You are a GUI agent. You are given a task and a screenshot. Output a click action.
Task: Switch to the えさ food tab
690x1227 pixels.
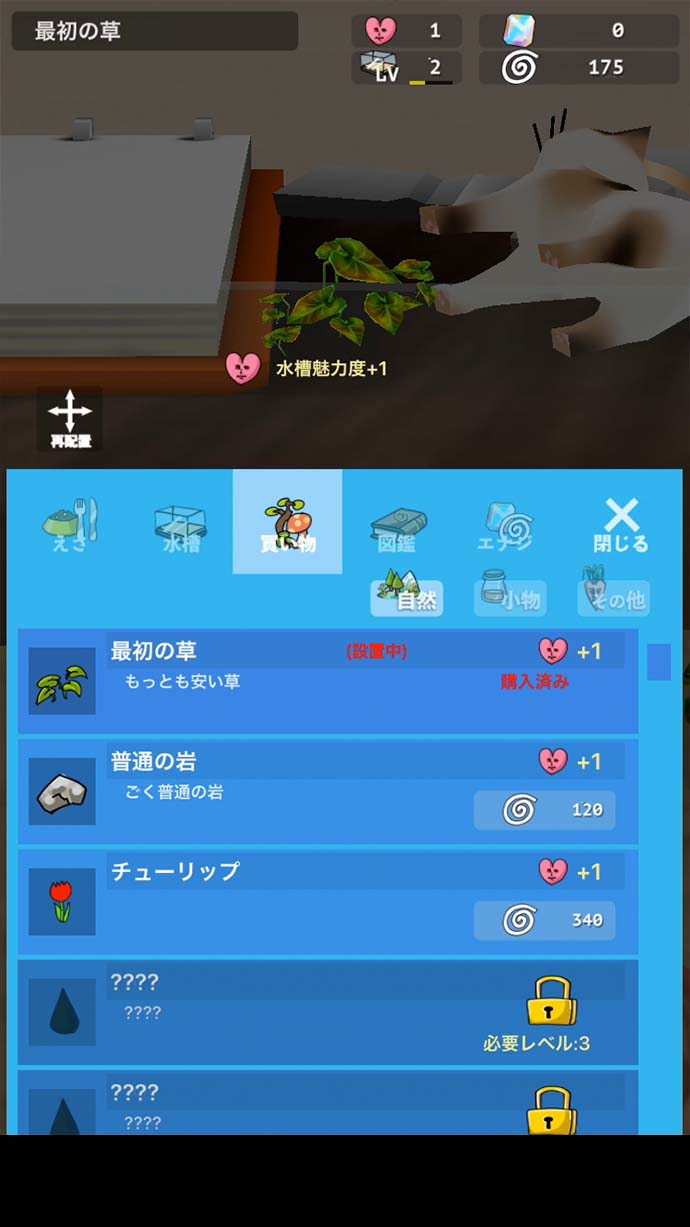click(x=70, y=524)
